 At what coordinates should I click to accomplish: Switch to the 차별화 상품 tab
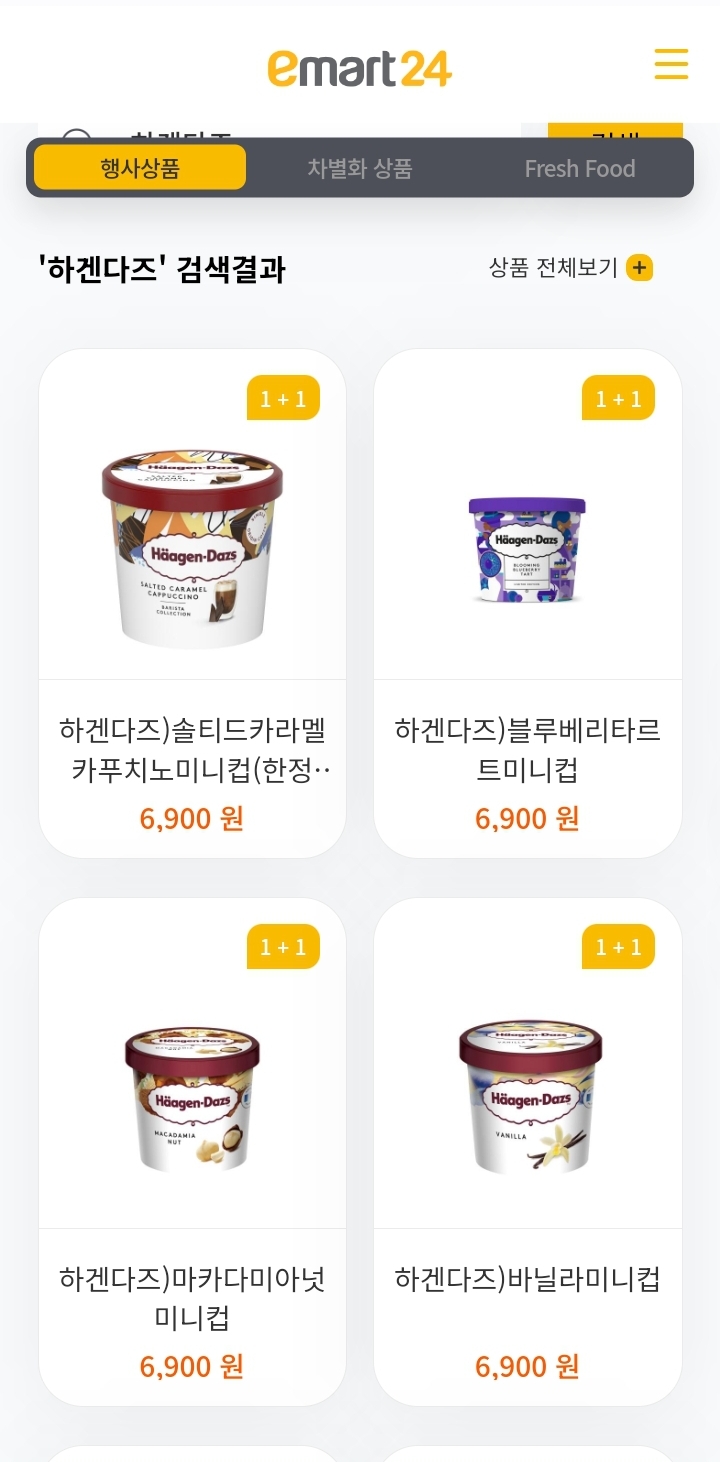click(360, 168)
